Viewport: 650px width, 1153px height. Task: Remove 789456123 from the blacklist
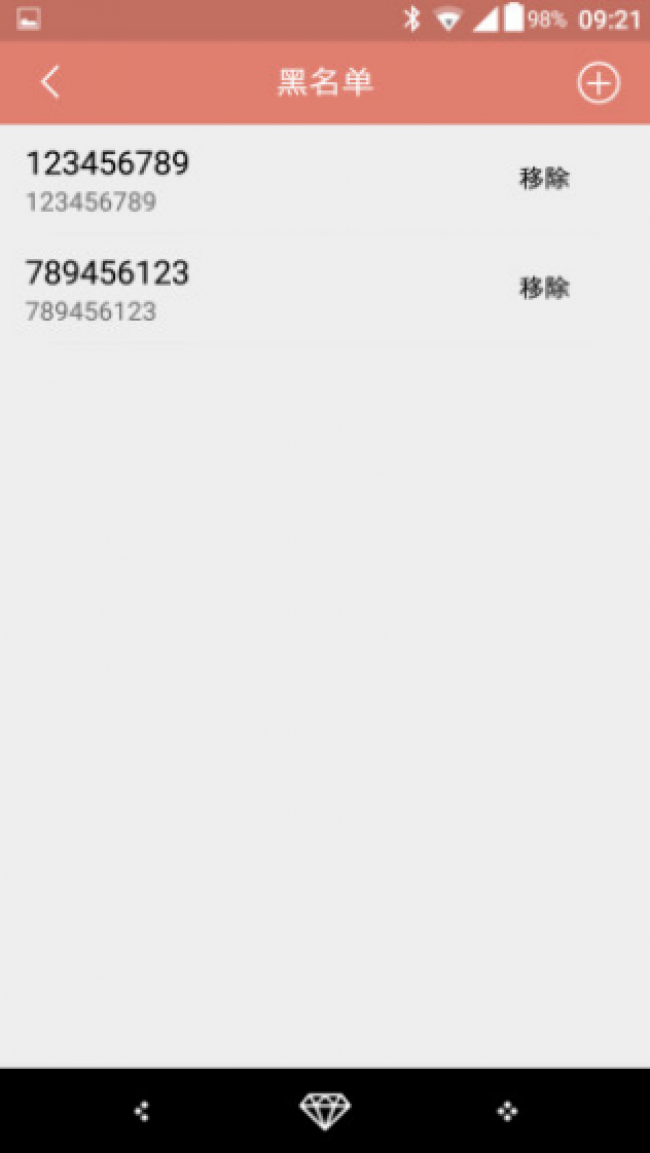(x=544, y=288)
